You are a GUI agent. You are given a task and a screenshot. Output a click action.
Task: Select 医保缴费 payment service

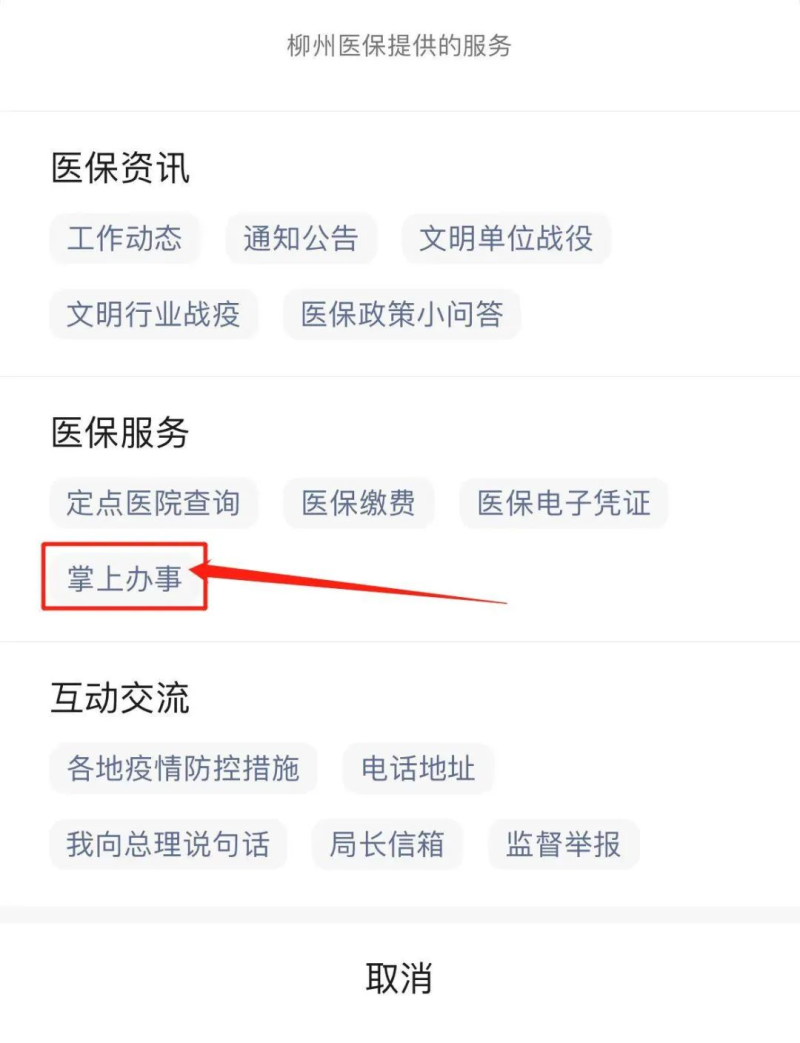click(x=358, y=502)
